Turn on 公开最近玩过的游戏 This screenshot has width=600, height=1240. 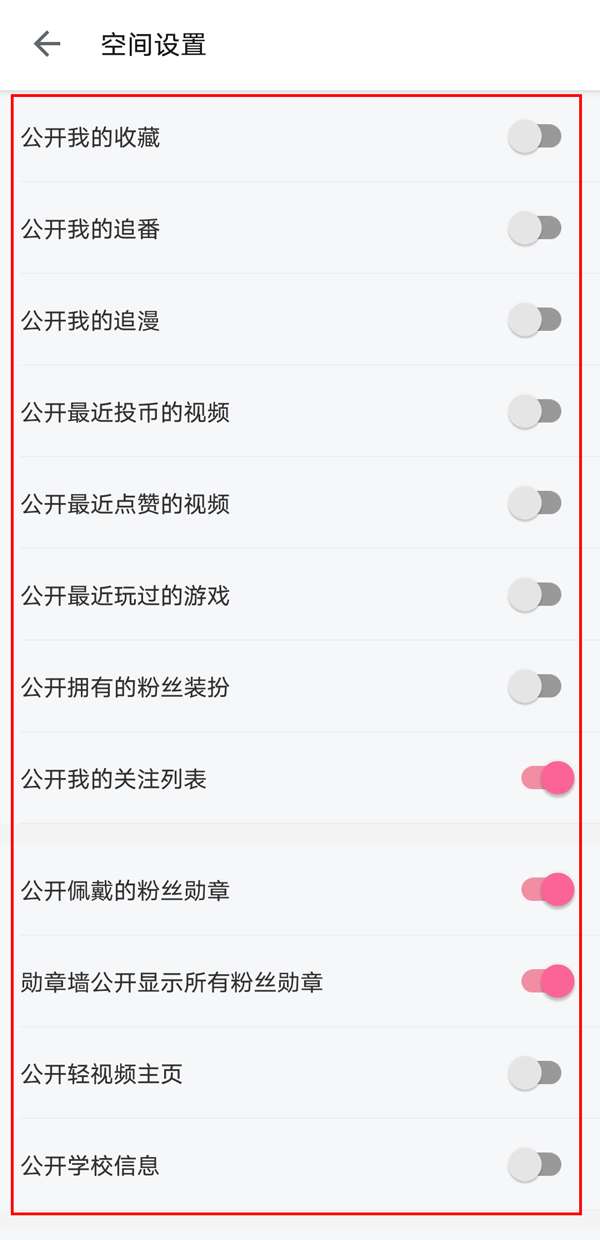point(535,595)
